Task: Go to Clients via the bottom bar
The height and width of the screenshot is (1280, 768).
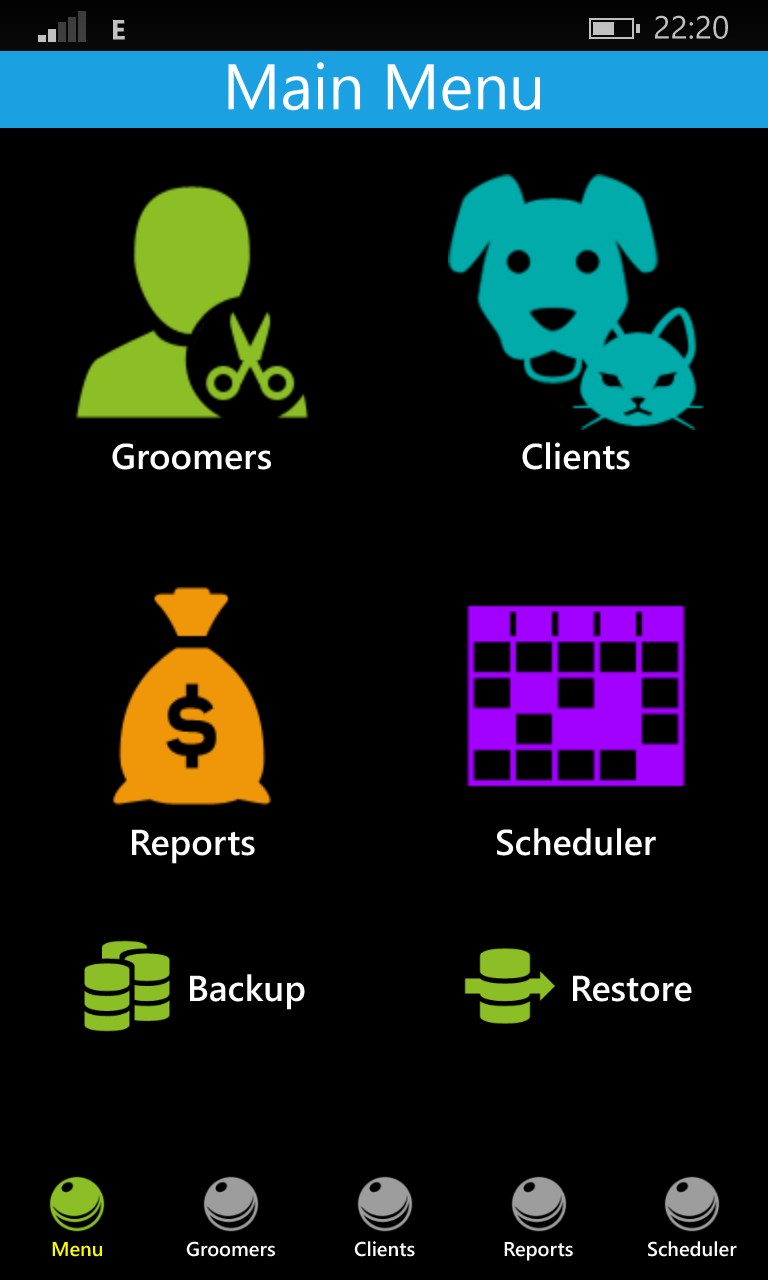Action: coord(385,1216)
